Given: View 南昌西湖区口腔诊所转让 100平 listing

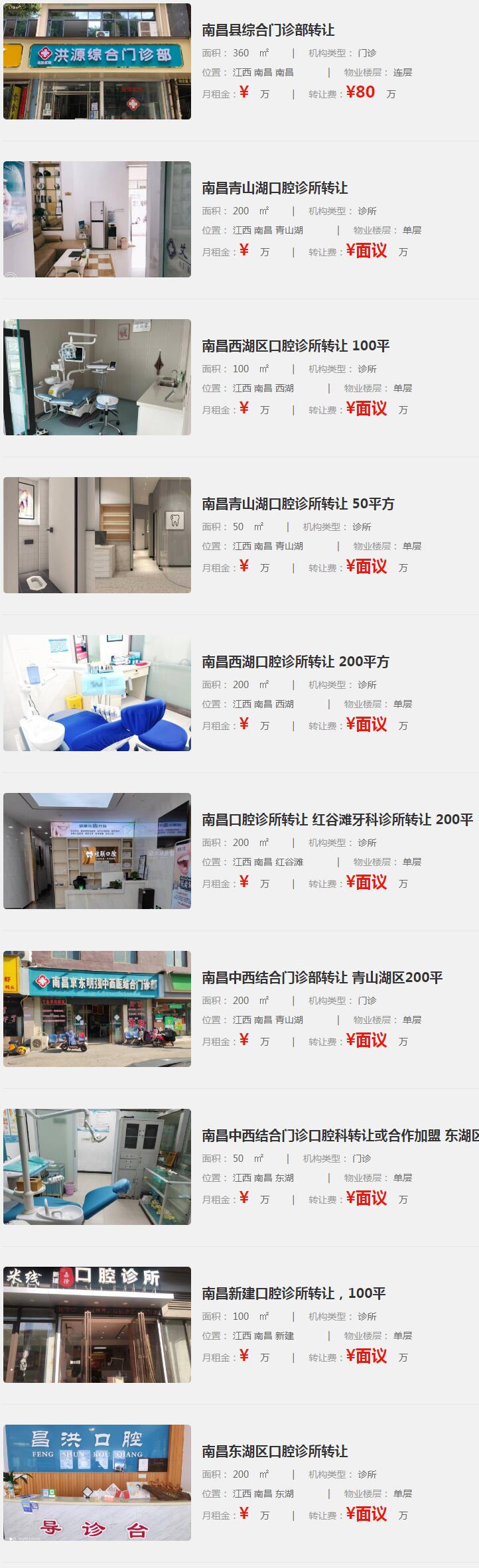Looking at the screenshot, I should 295,346.
